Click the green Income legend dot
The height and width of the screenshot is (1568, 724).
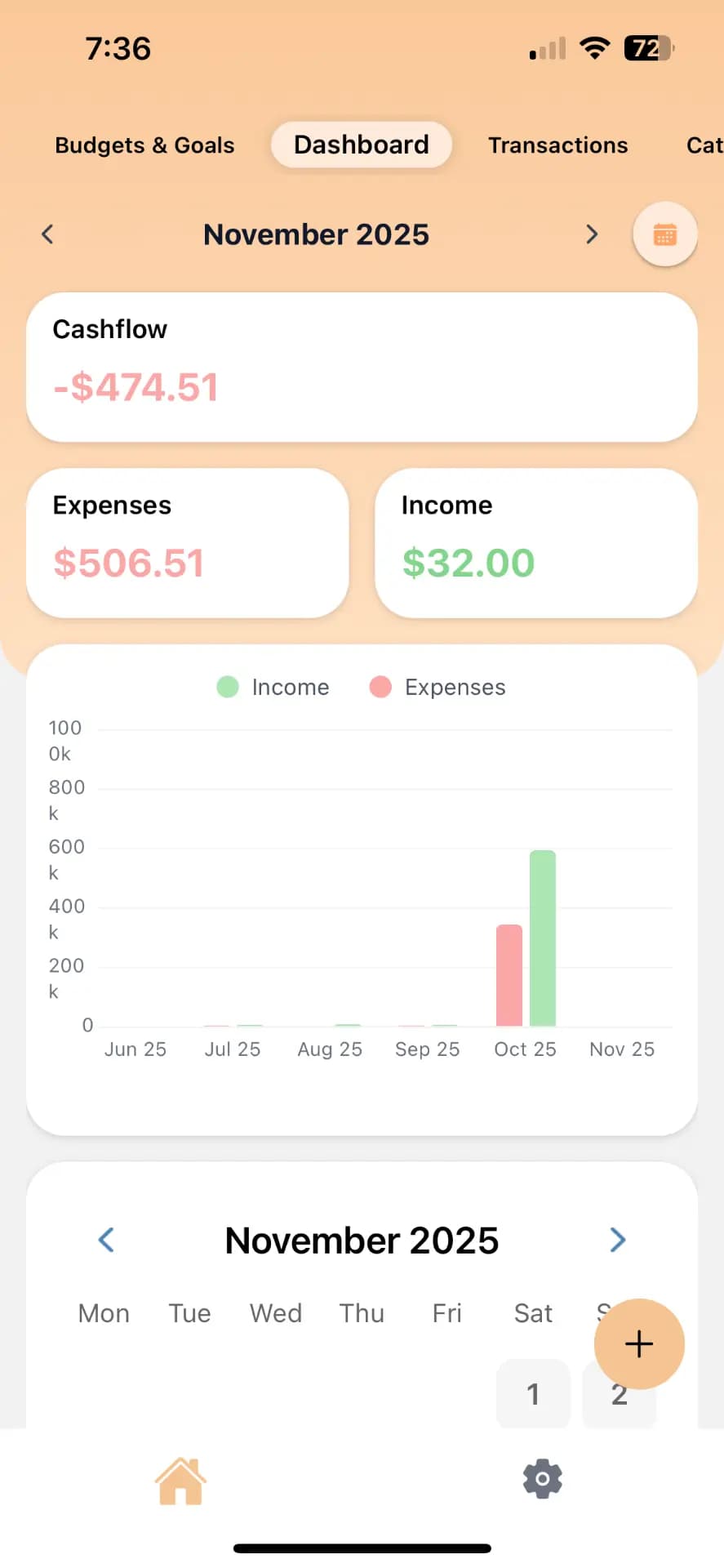click(227, 687)
